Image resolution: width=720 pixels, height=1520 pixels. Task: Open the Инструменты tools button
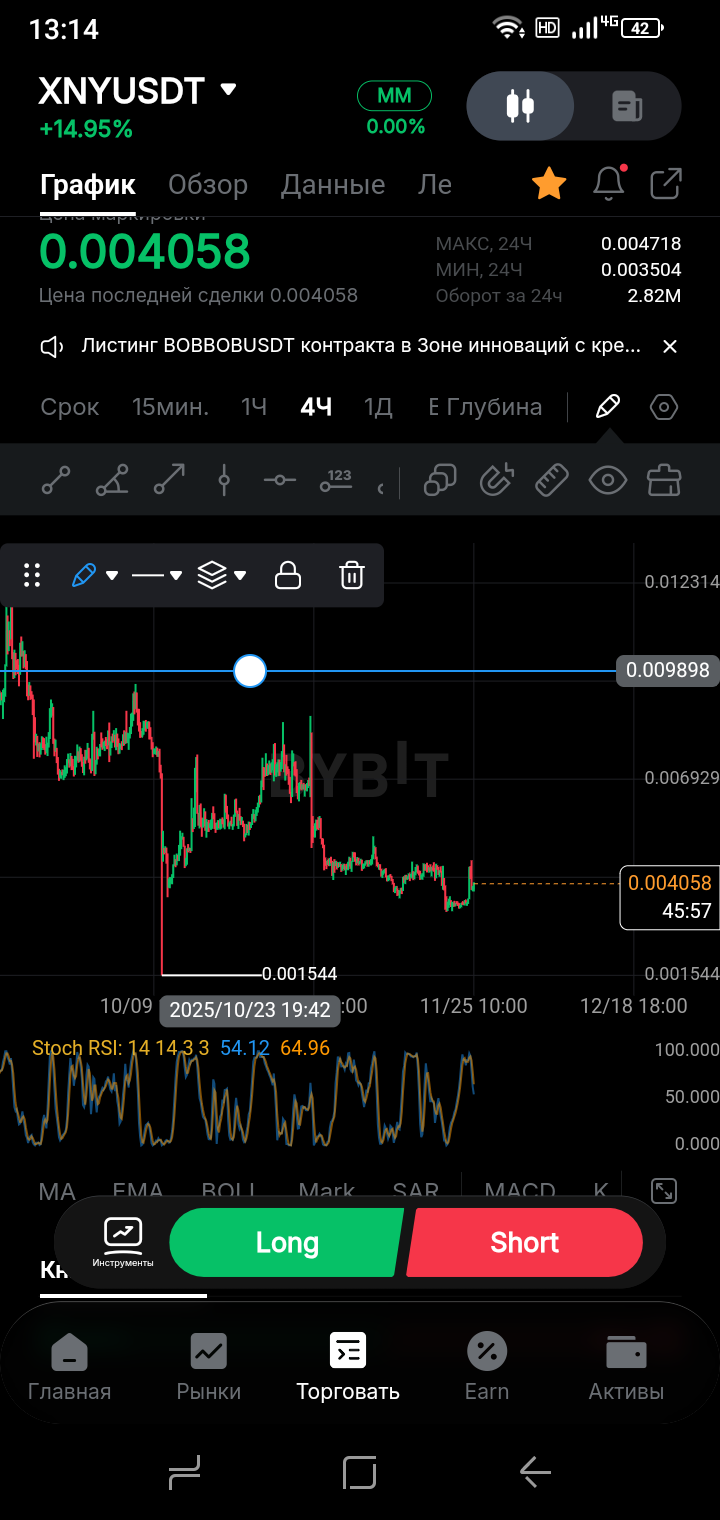click(x=123, y=1241)
